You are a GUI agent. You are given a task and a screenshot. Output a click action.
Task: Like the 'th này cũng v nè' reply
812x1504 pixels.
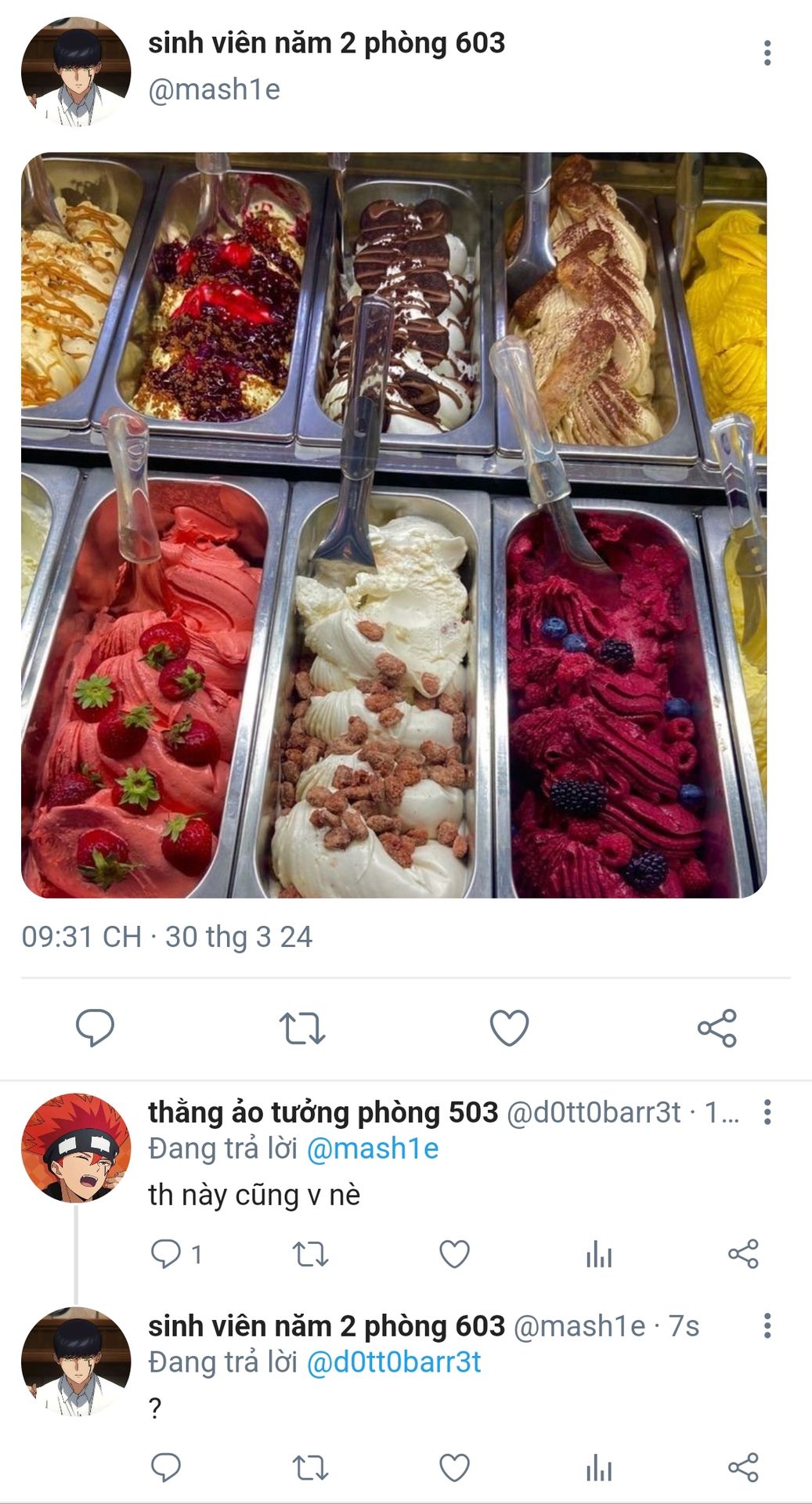point(454,1254)
